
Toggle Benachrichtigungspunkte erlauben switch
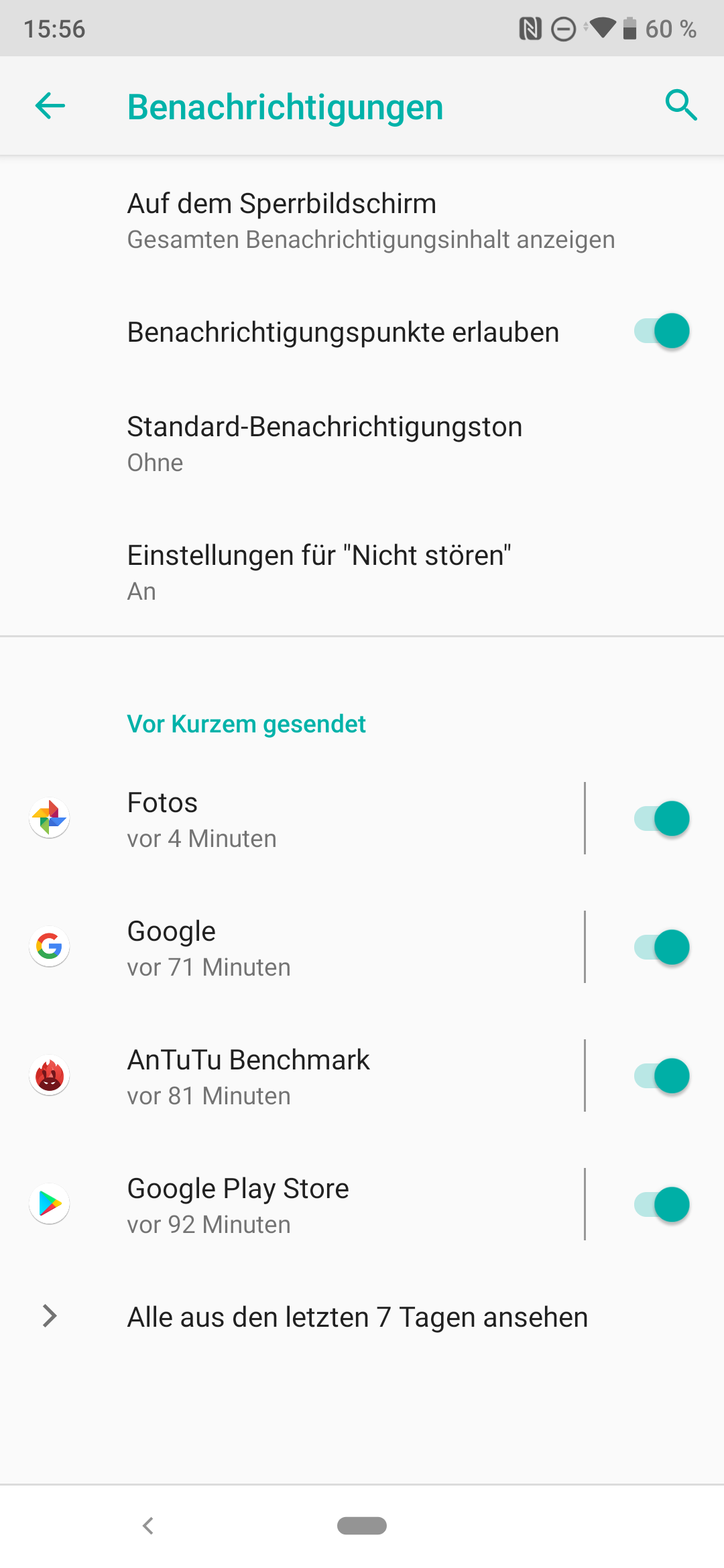click(662, 332)
